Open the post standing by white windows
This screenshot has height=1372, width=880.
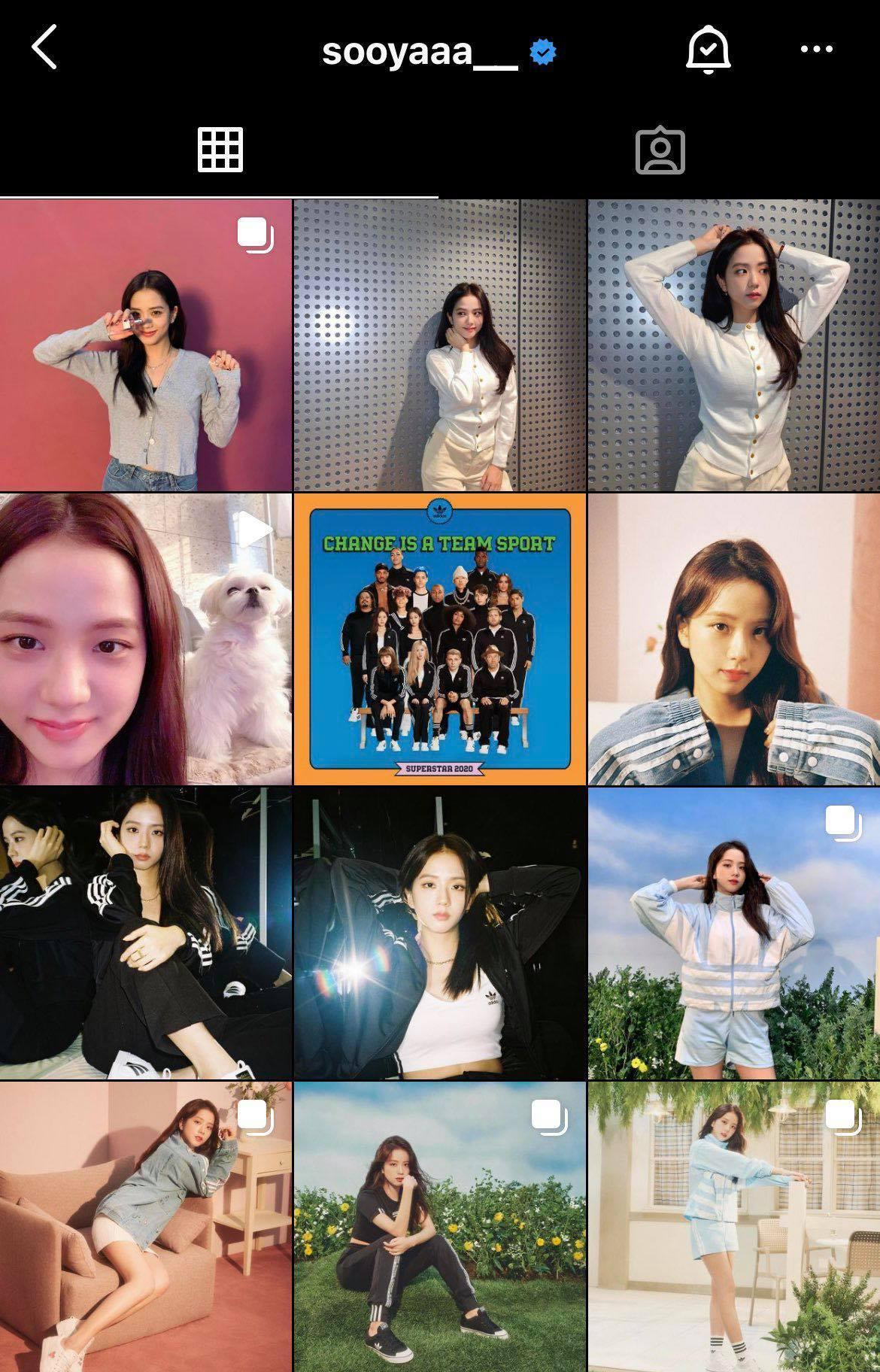(x=733, y=1227)
